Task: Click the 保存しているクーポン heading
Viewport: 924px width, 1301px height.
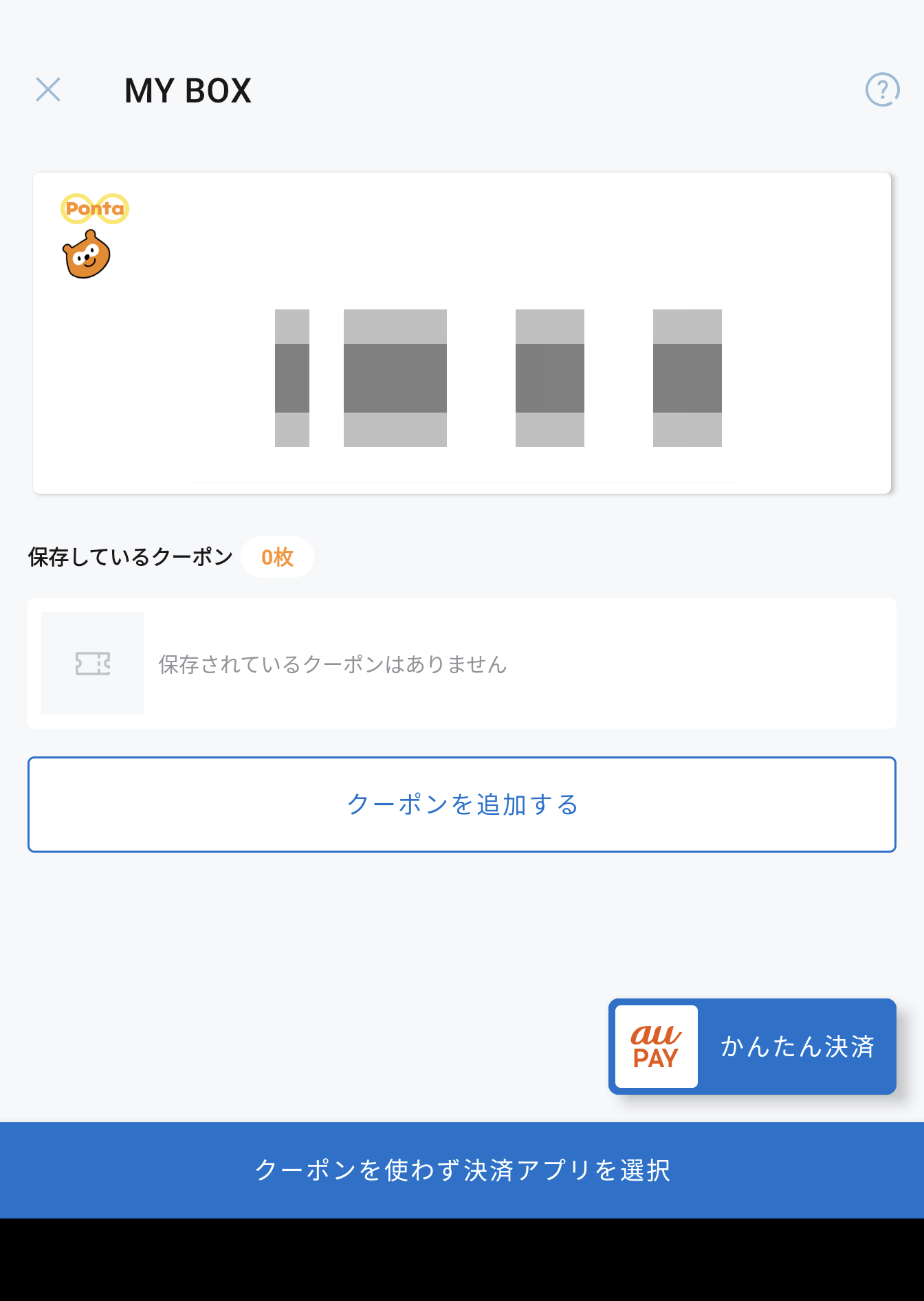Action: tap(129, 557)
